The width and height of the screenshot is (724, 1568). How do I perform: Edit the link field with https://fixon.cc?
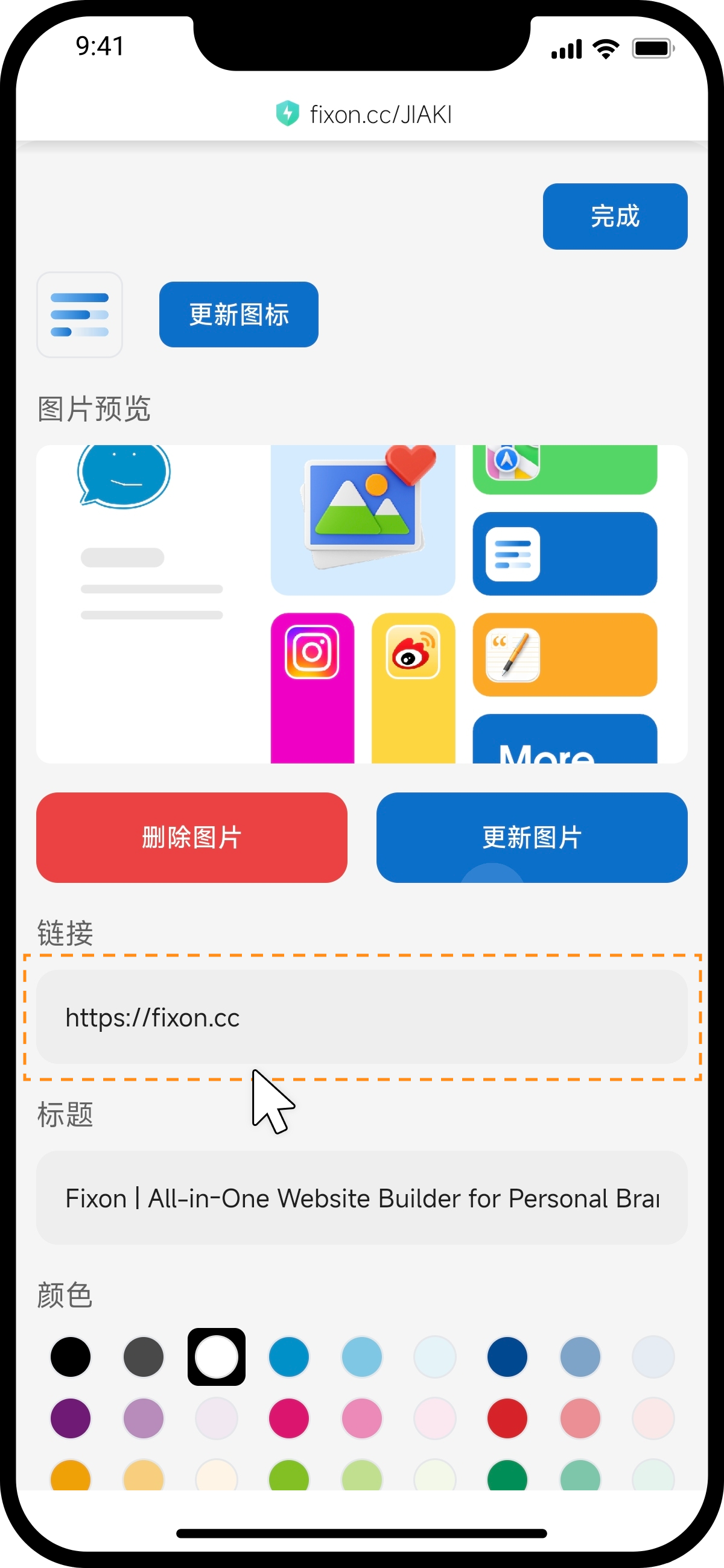coord(361,1017)
